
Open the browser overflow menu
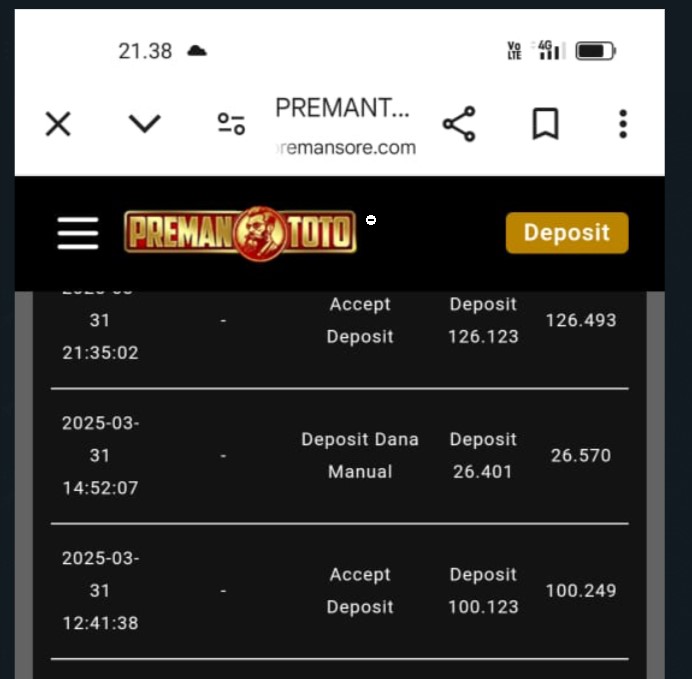click(623, 124)
